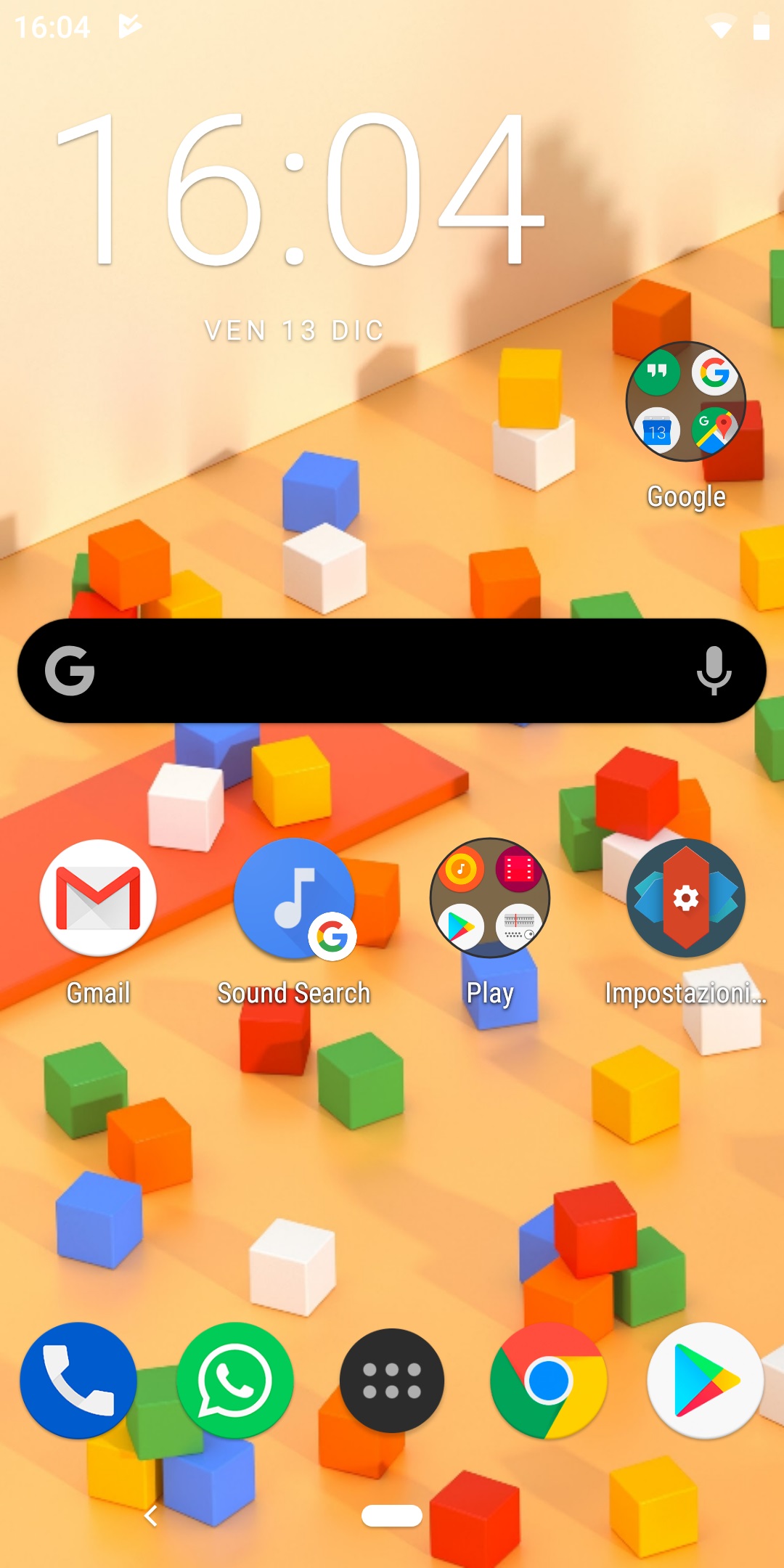
Task: Tap the home pill button
Action: tap(392, 1516)
